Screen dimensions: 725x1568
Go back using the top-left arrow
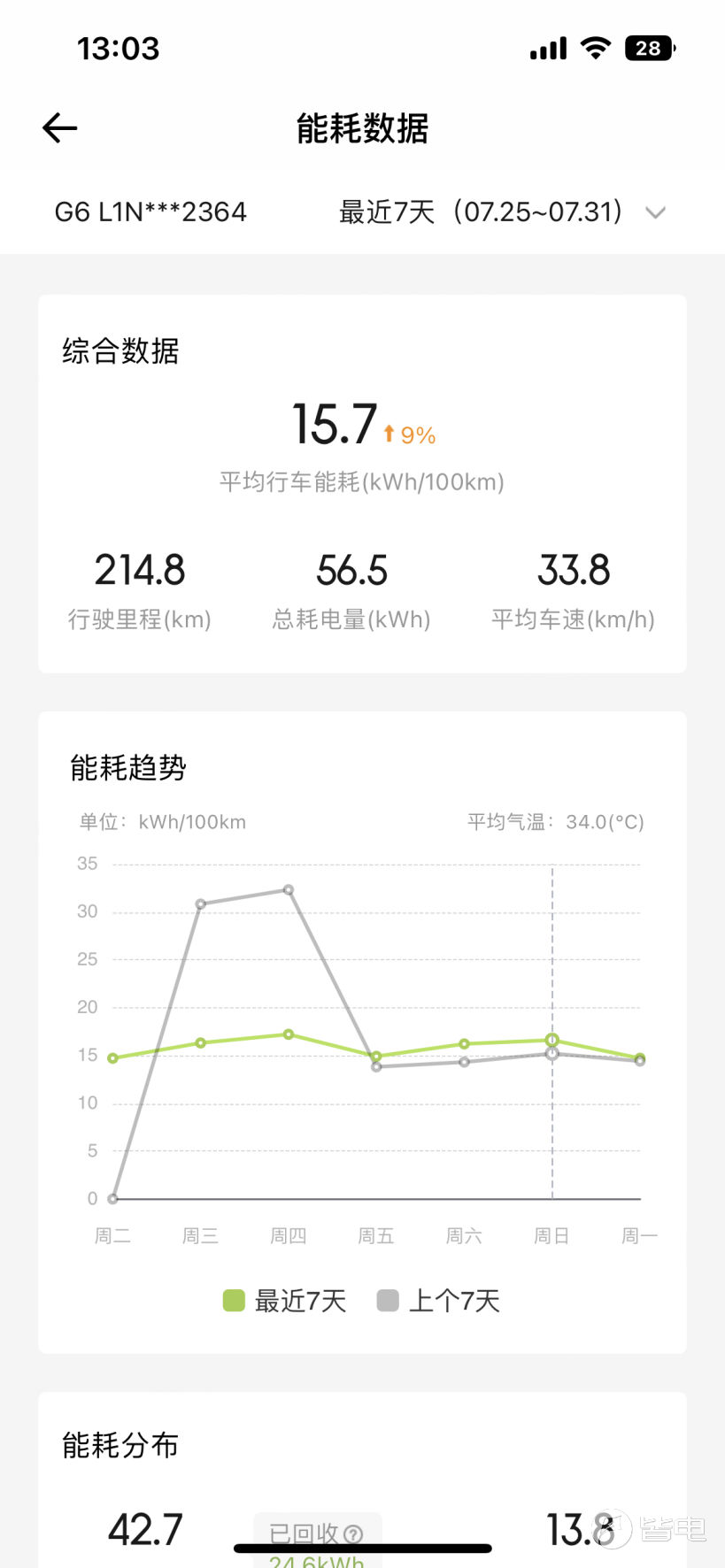tap(60, 128)
